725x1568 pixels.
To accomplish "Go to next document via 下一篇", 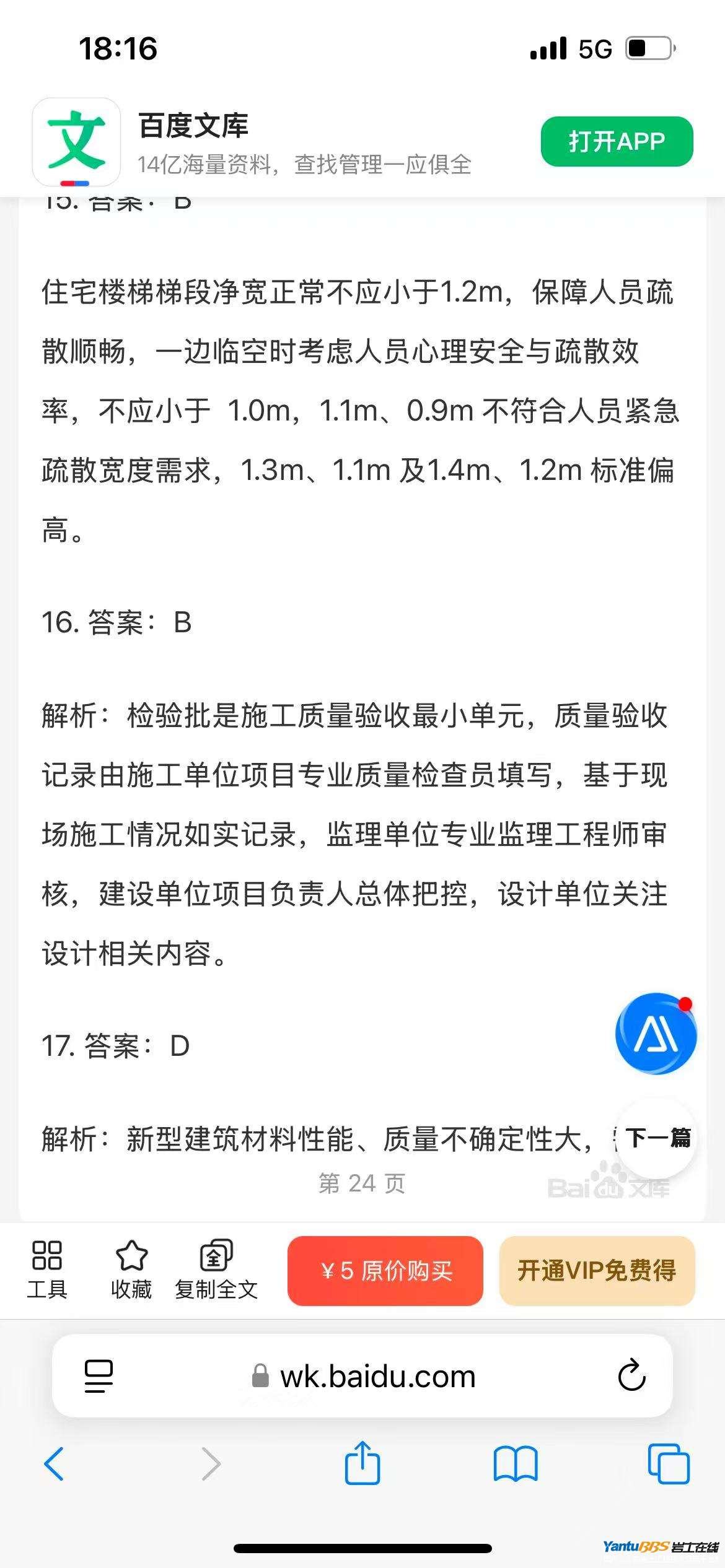I will coord(657,1138).
